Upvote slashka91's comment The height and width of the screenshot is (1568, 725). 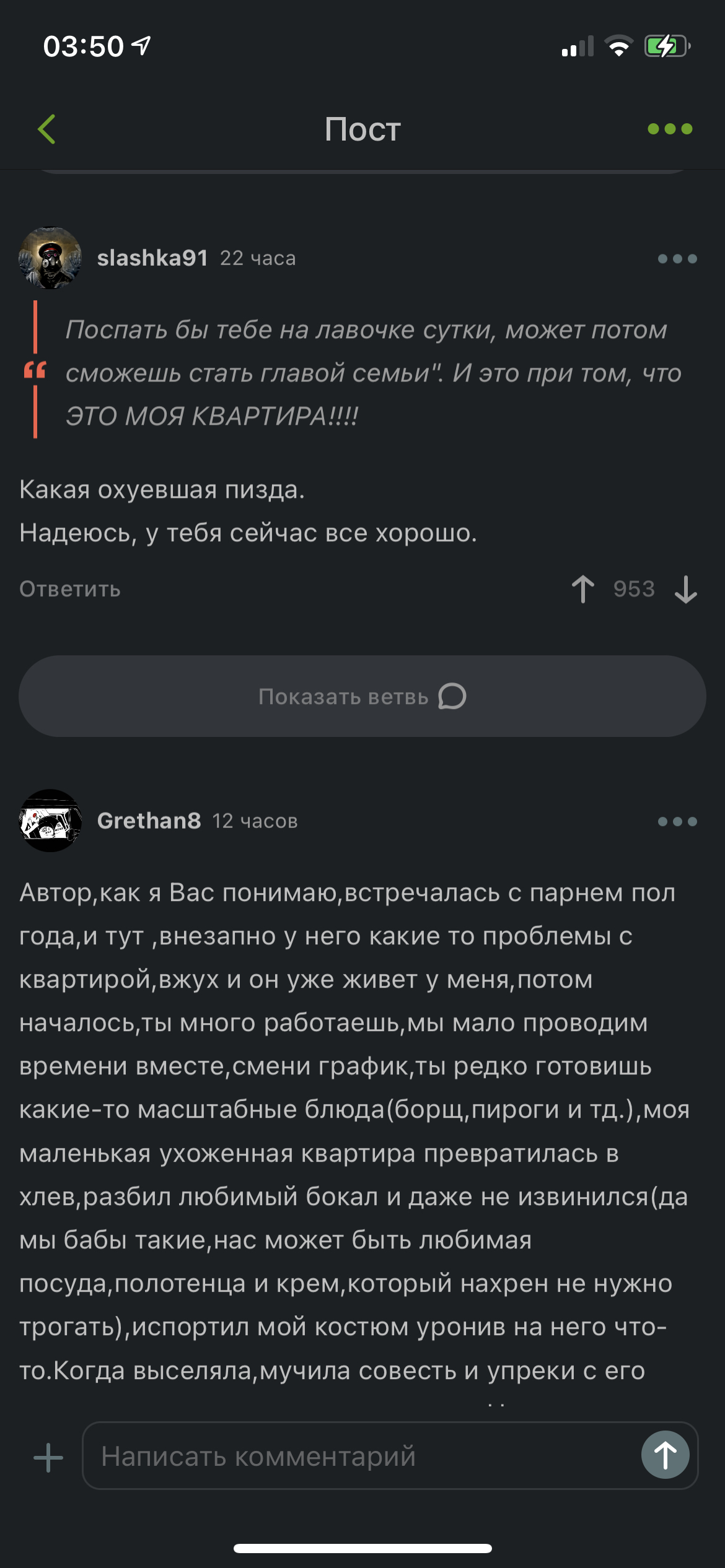(582, 589)
